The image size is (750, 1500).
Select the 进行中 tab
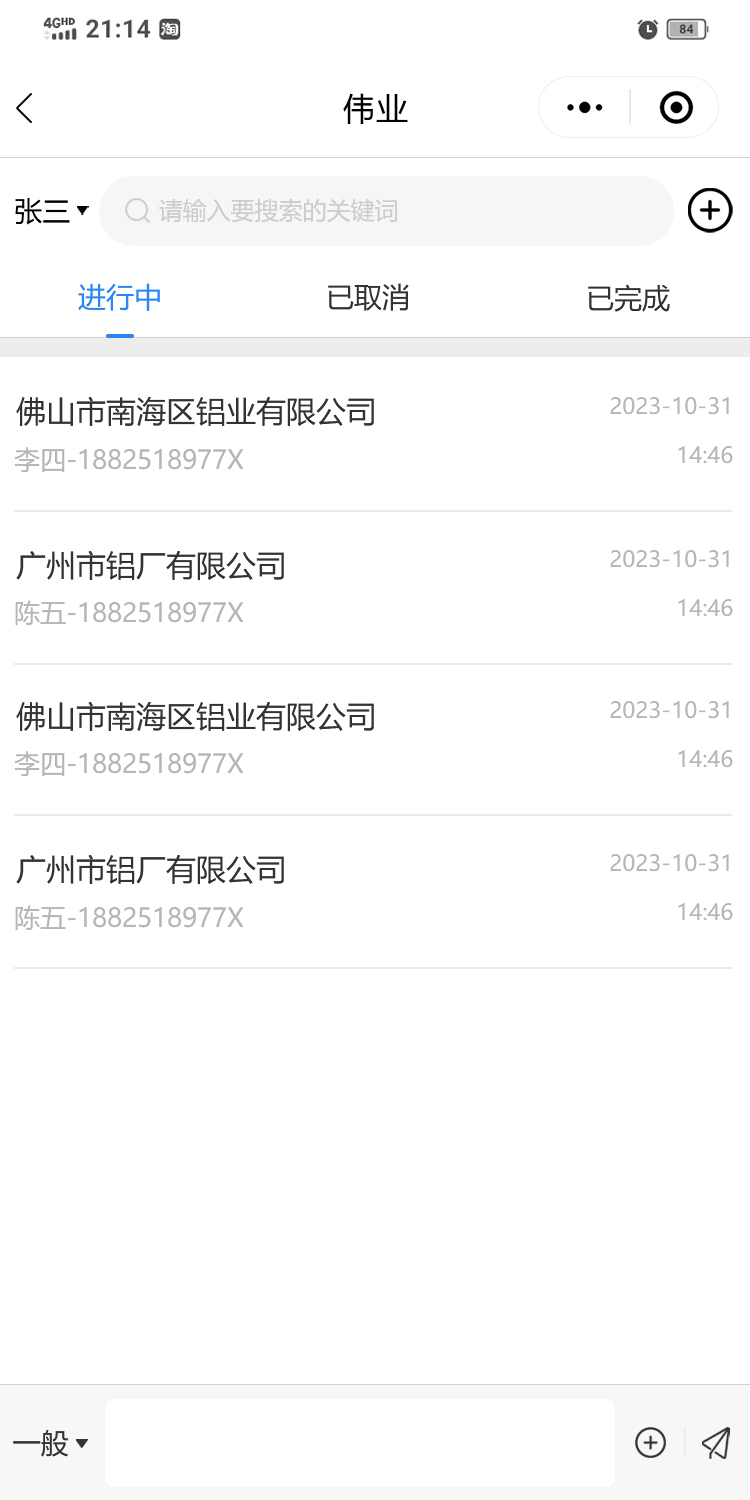[x=120, y=298]
